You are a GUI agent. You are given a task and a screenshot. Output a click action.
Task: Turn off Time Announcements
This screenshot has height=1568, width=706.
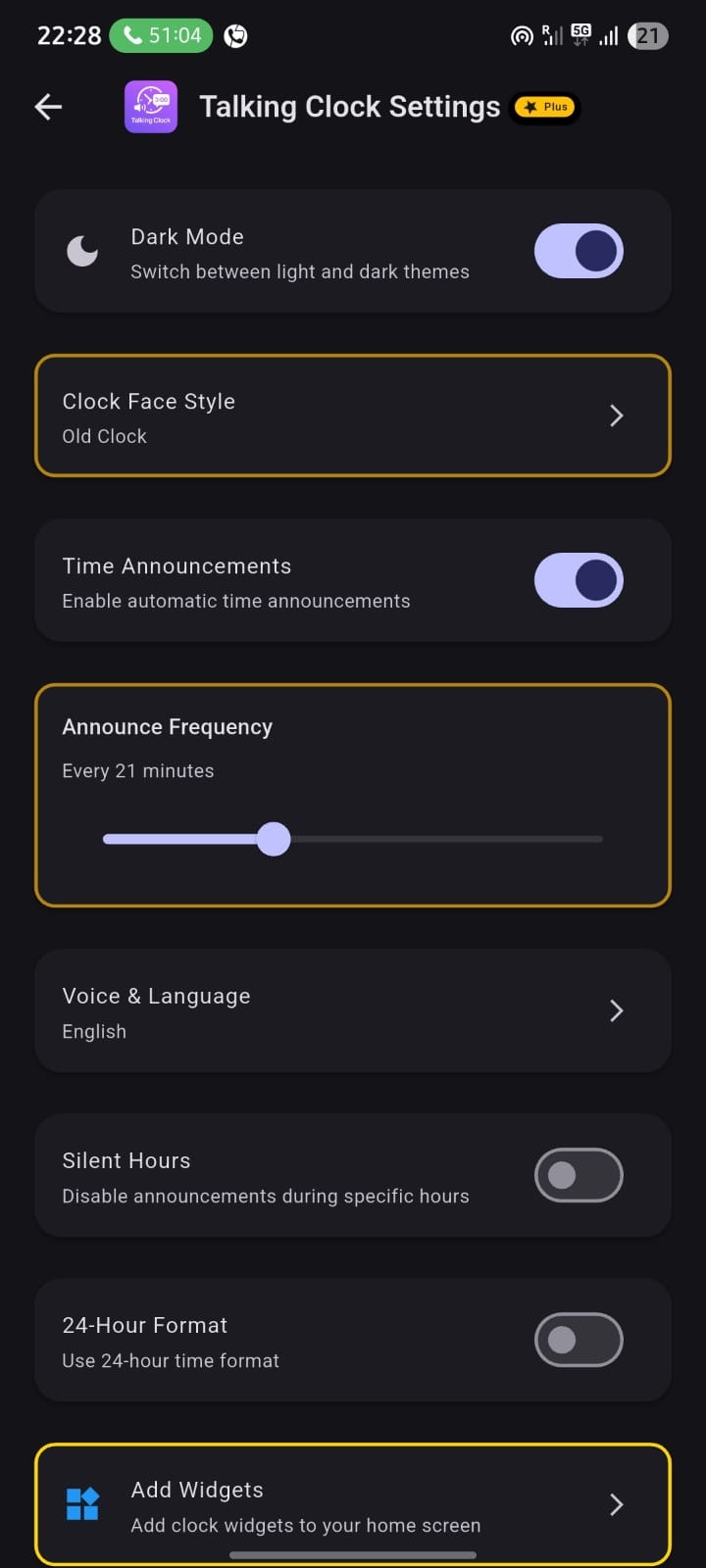tap(579, 580)
